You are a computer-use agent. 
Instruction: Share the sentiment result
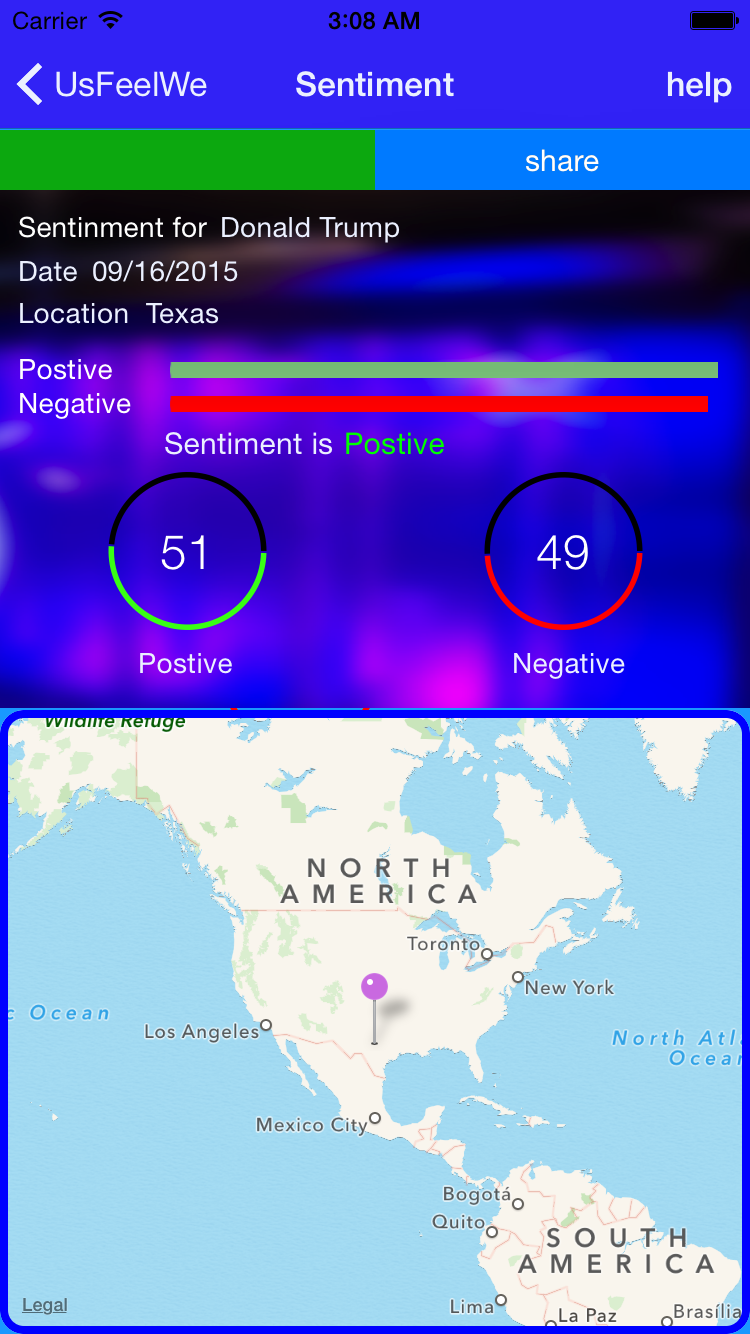pyautogui.click(x=562, y=161)
